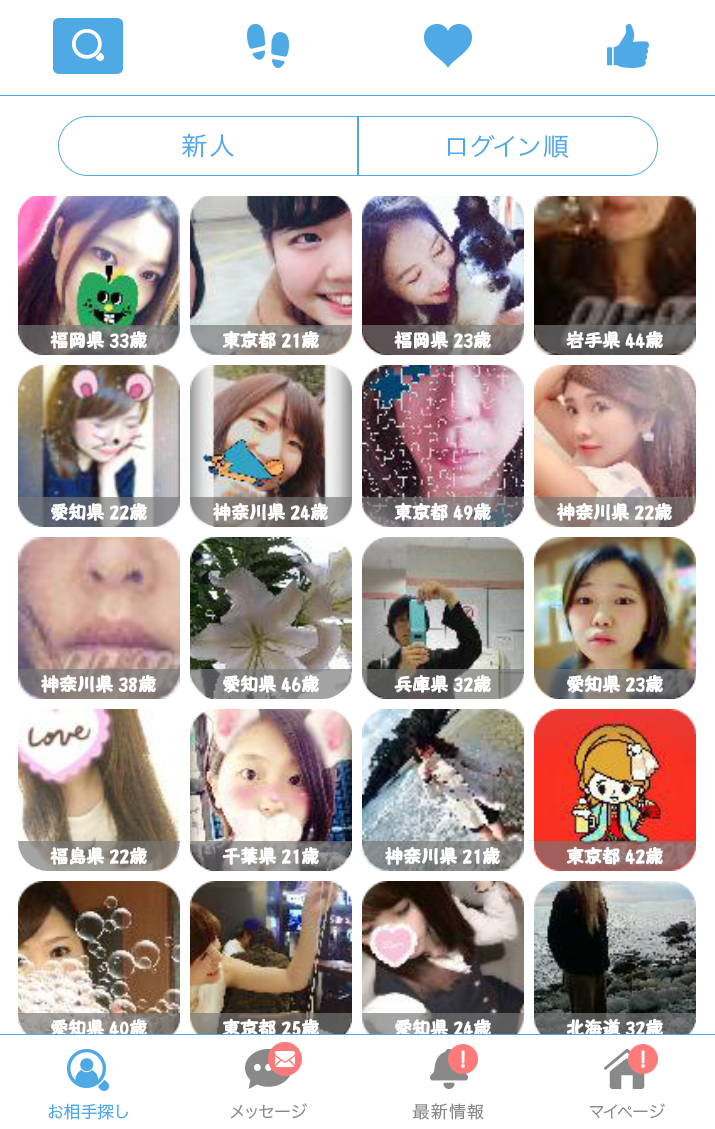This screenshot has height=1129, width=715.
Task: Open the 福岡県 33歳 profile
Action: (x=99, y=275)
